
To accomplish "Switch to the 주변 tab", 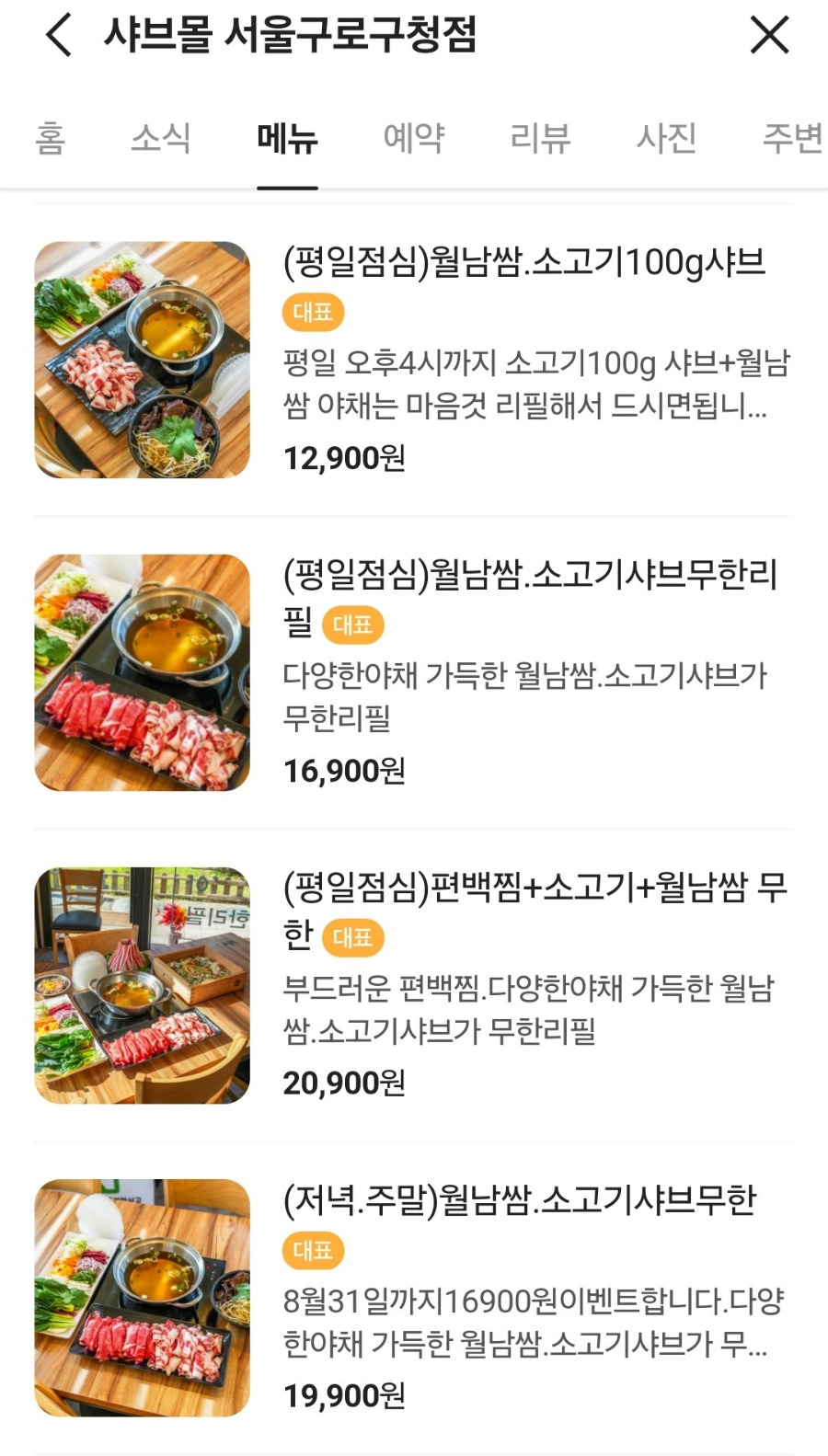I will tap(792, 138).
